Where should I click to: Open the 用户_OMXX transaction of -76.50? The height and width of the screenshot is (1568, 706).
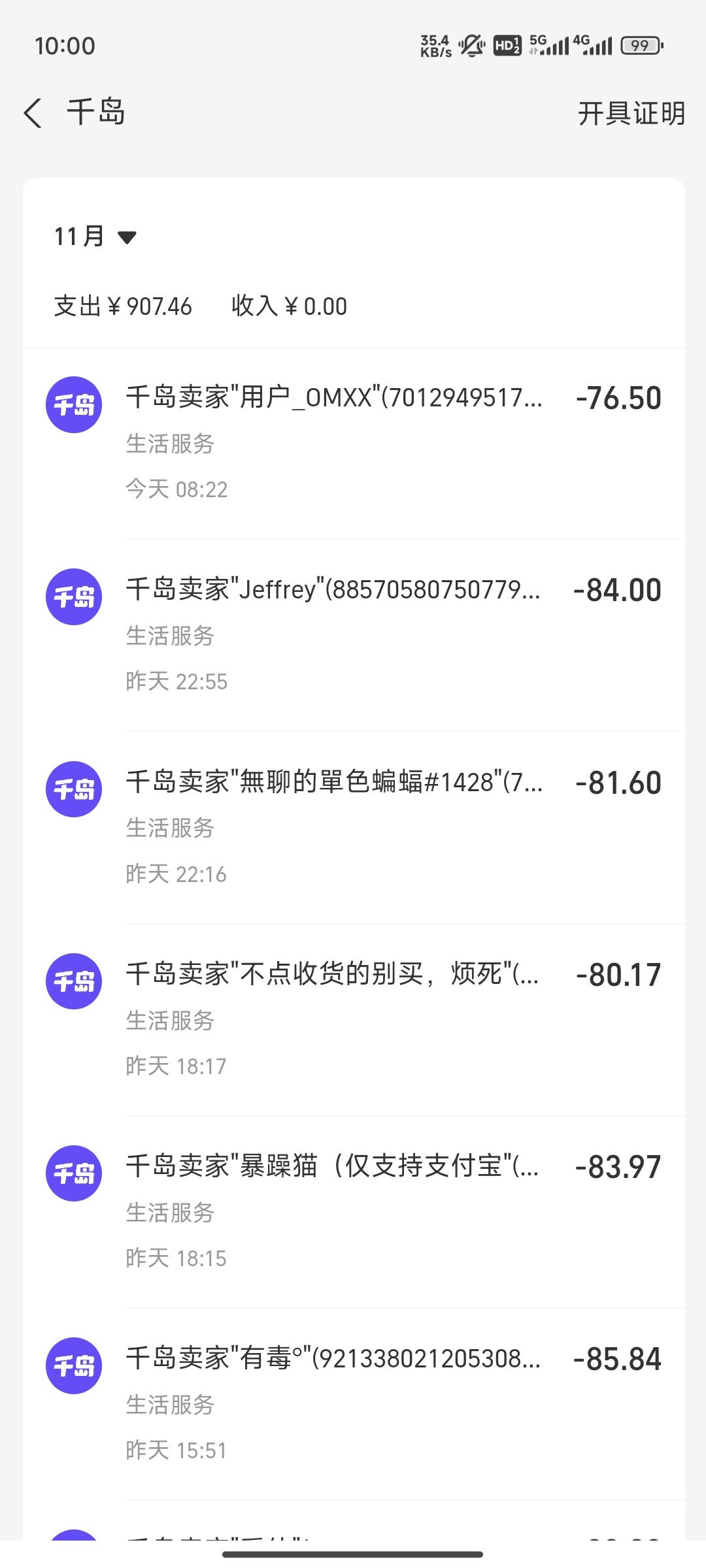[x=353, y=442]
